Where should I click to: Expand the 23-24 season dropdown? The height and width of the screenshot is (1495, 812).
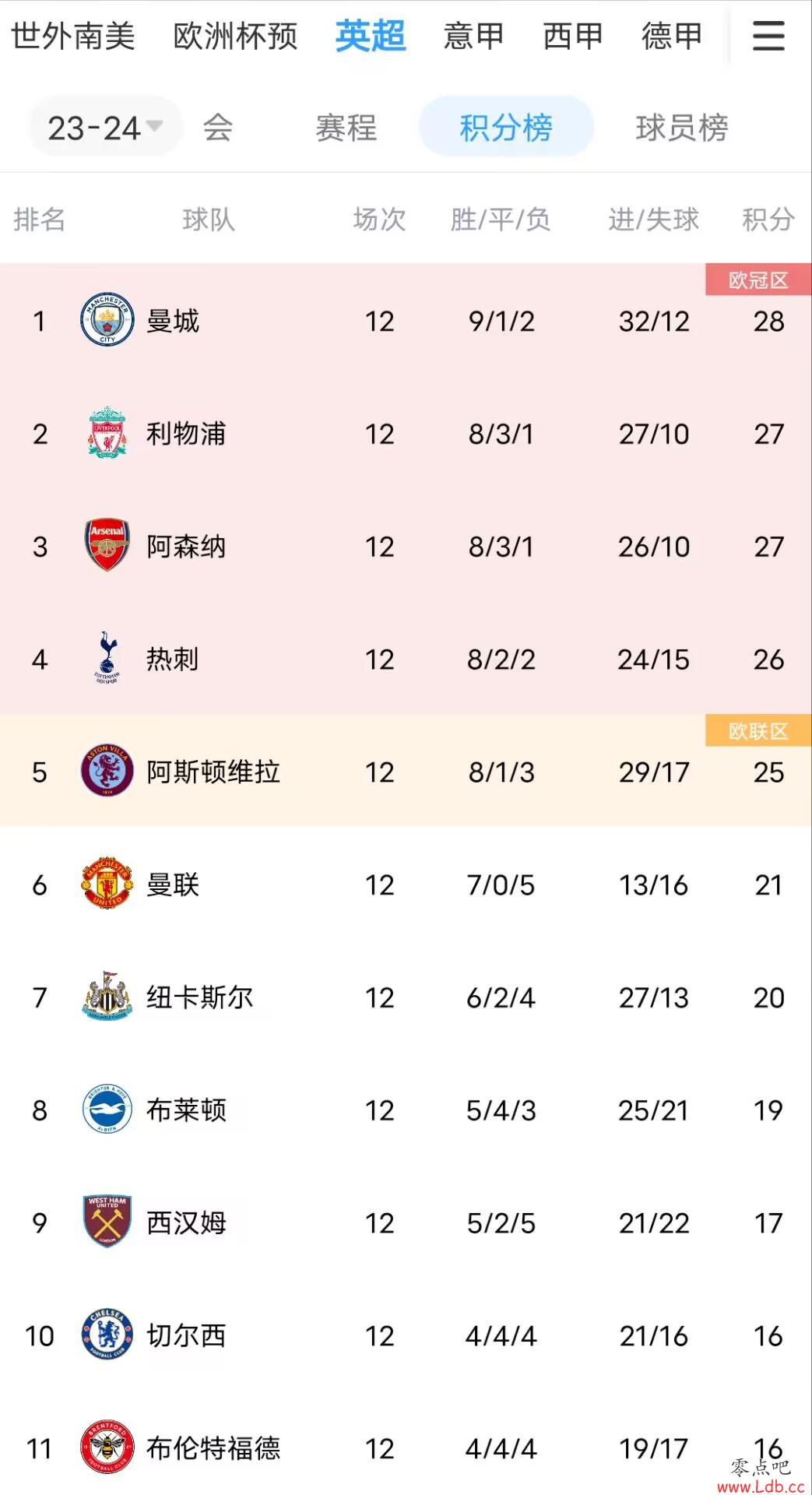[105, 127]
